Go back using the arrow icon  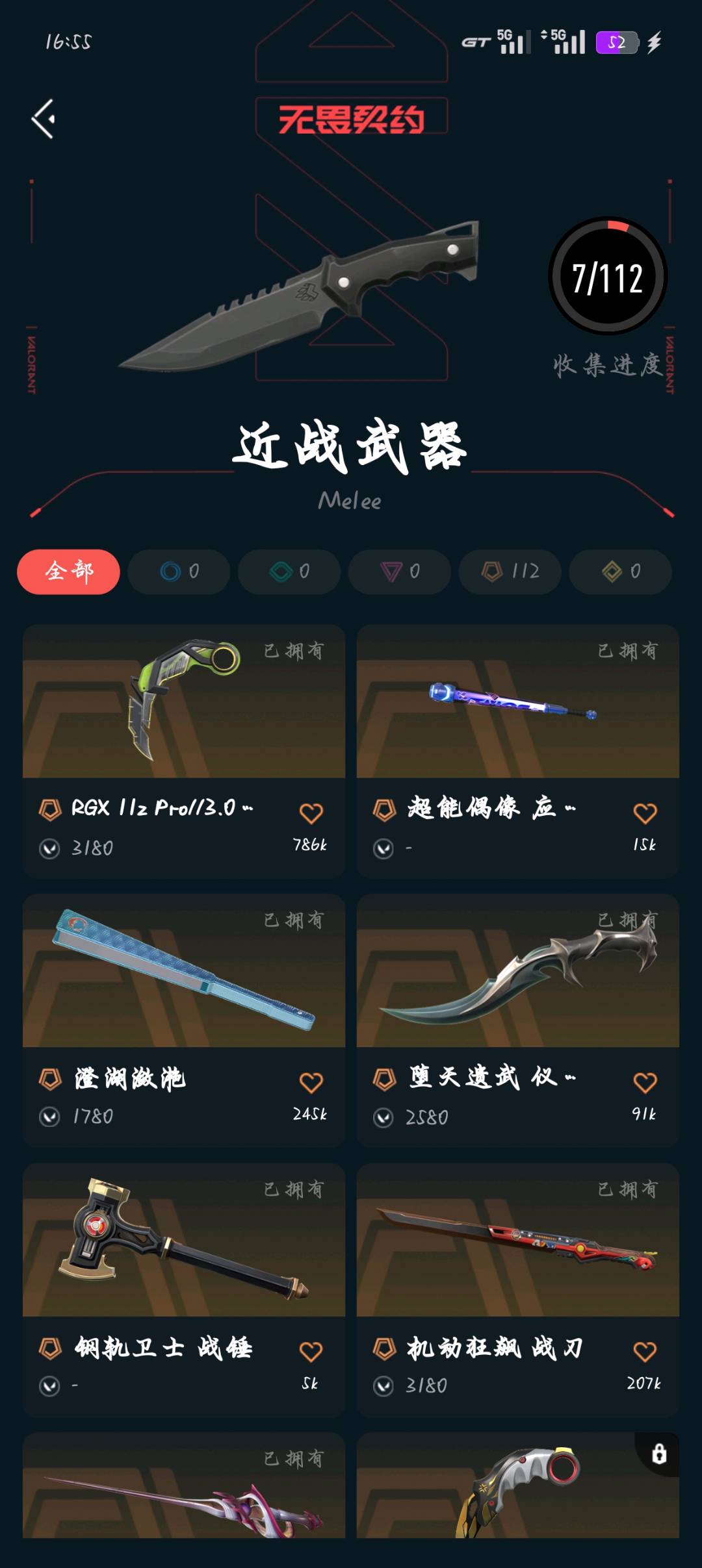coord(44,120)
